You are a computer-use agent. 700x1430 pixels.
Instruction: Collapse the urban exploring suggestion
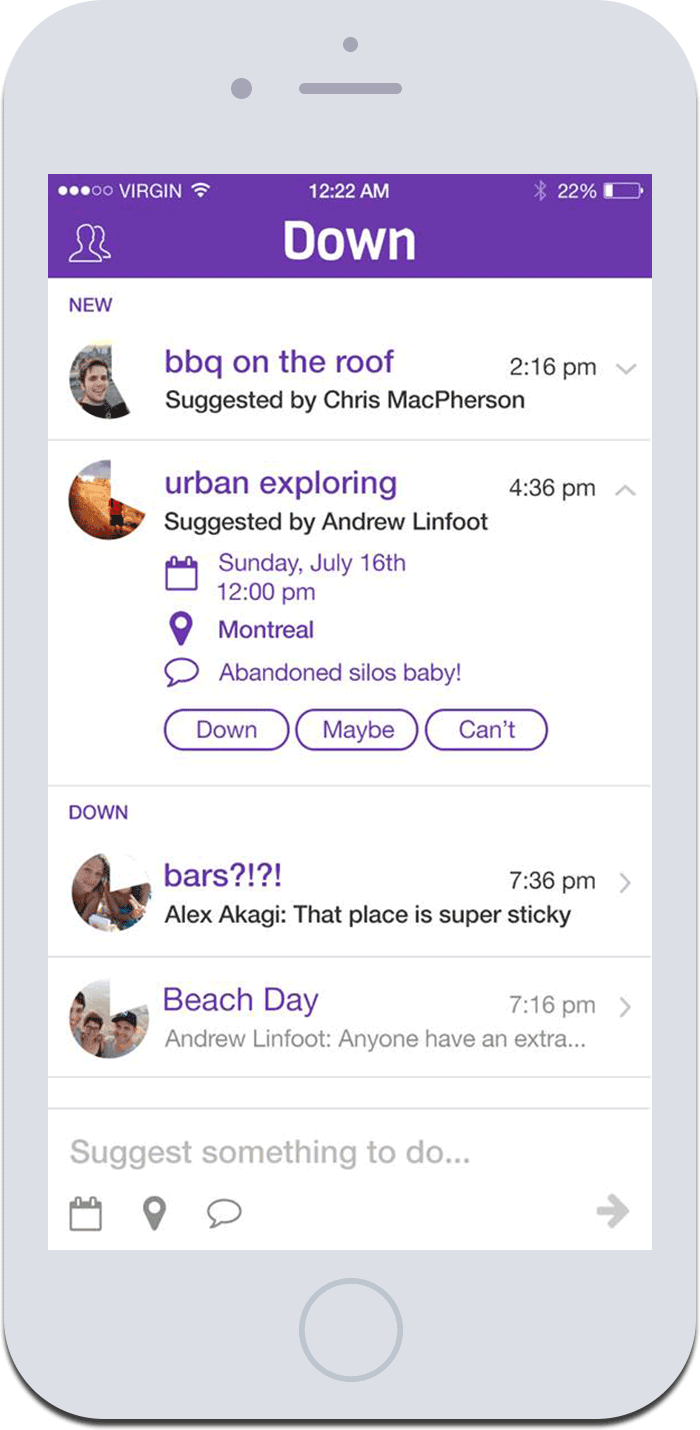(x=626, y=490)
